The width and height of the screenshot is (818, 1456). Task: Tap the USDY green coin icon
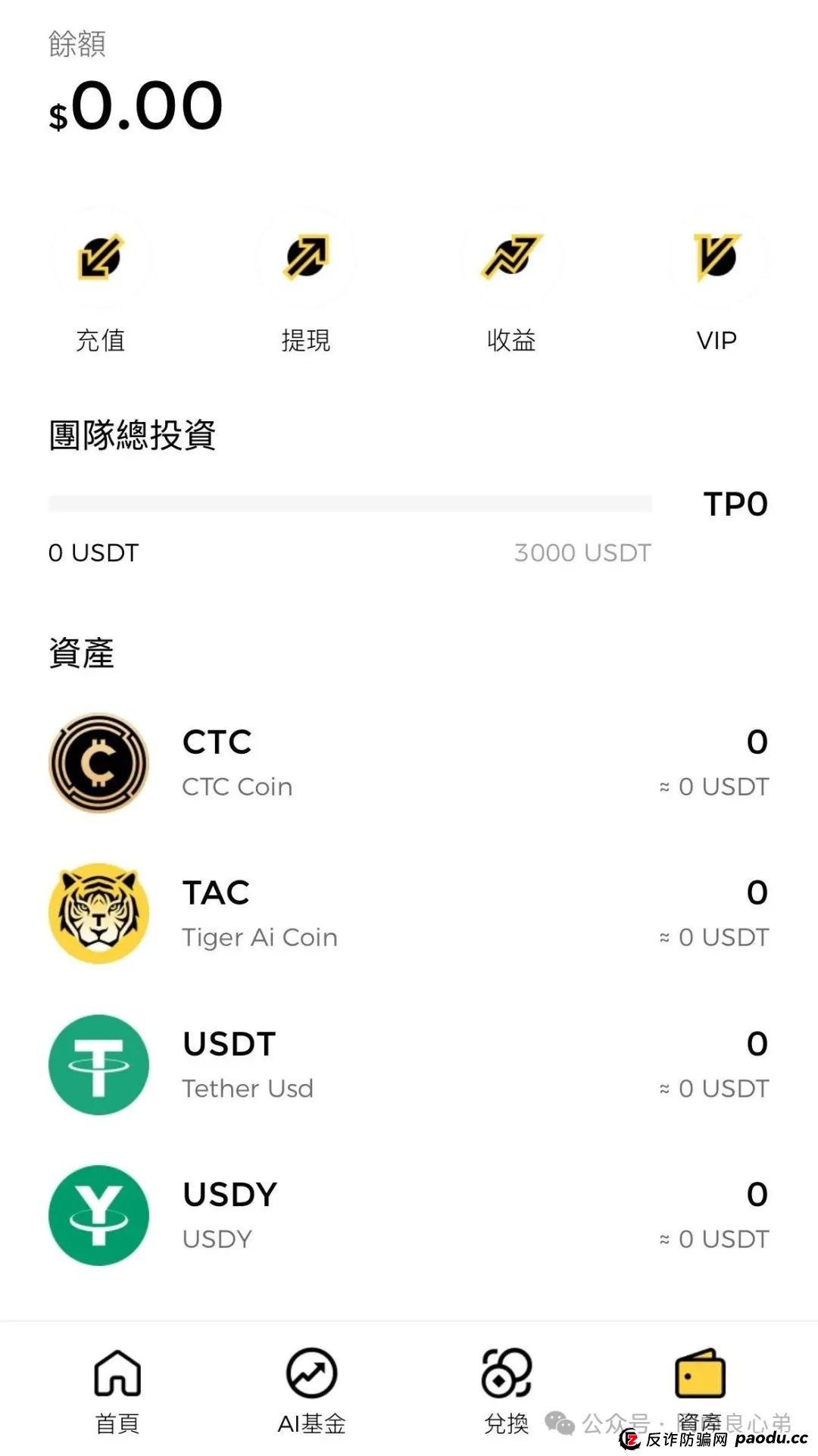[98, 1214]
